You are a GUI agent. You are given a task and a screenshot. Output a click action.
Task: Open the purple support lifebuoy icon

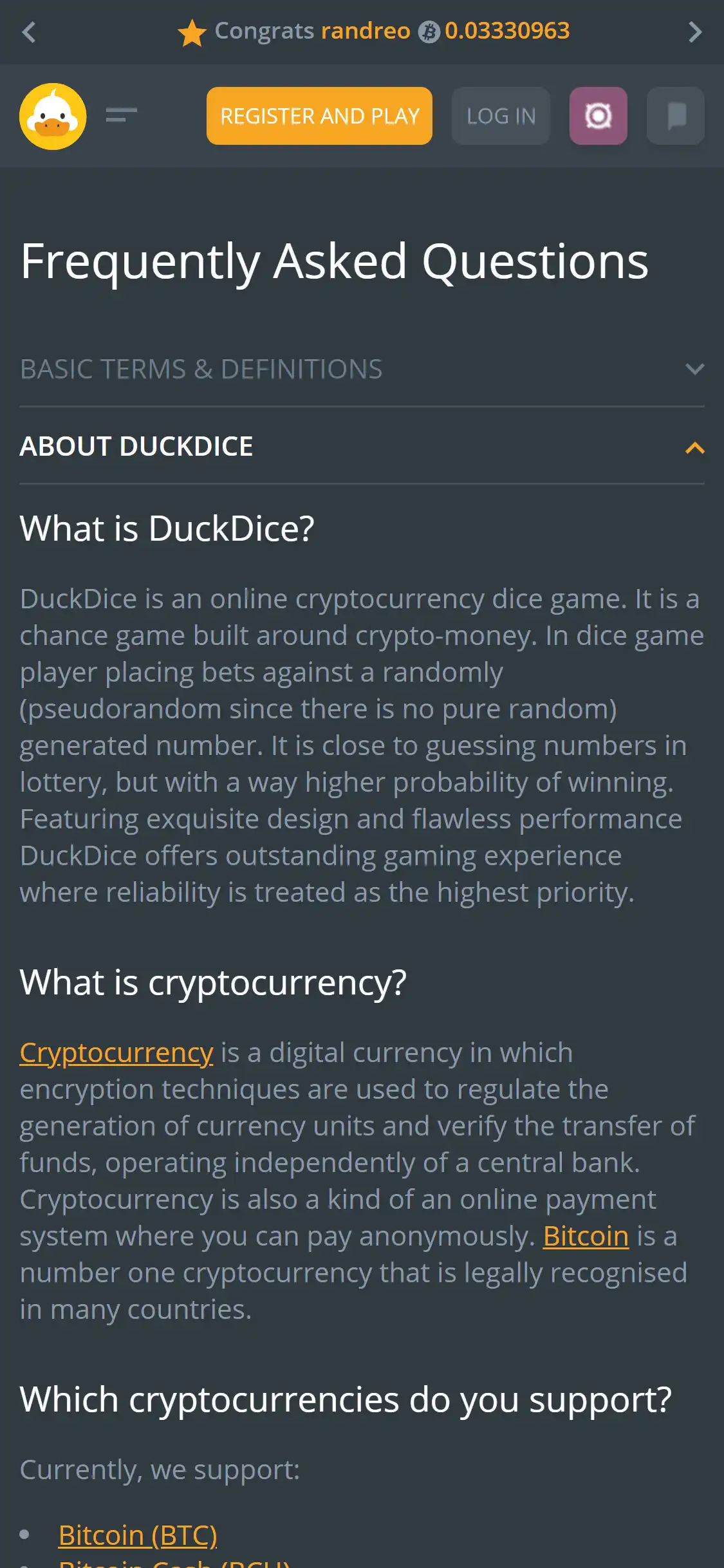point(598,116)
